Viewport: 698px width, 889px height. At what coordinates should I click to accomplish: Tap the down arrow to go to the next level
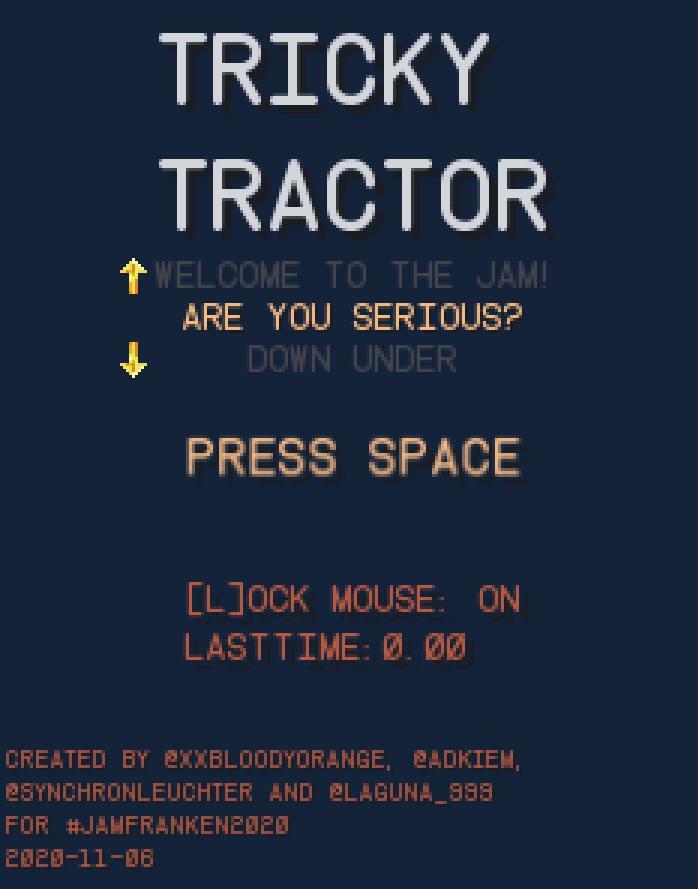coord(133,359)
